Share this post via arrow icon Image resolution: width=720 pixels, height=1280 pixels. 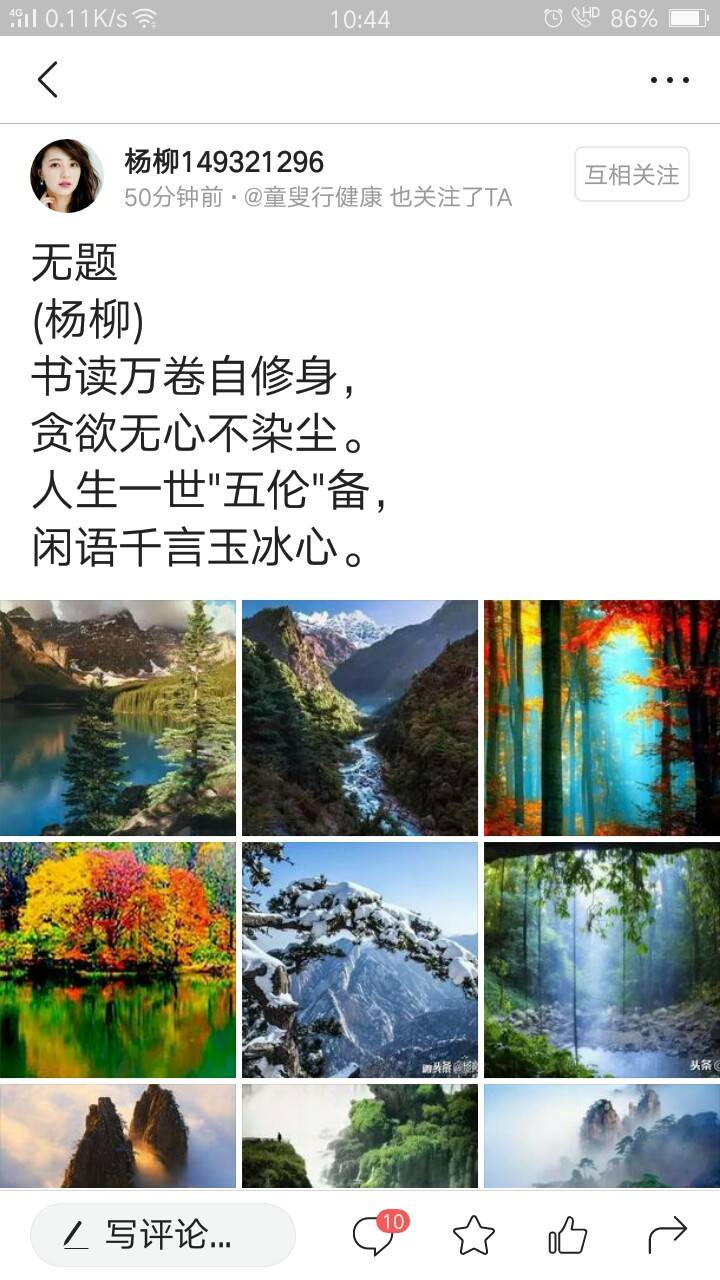[667, 1236]
